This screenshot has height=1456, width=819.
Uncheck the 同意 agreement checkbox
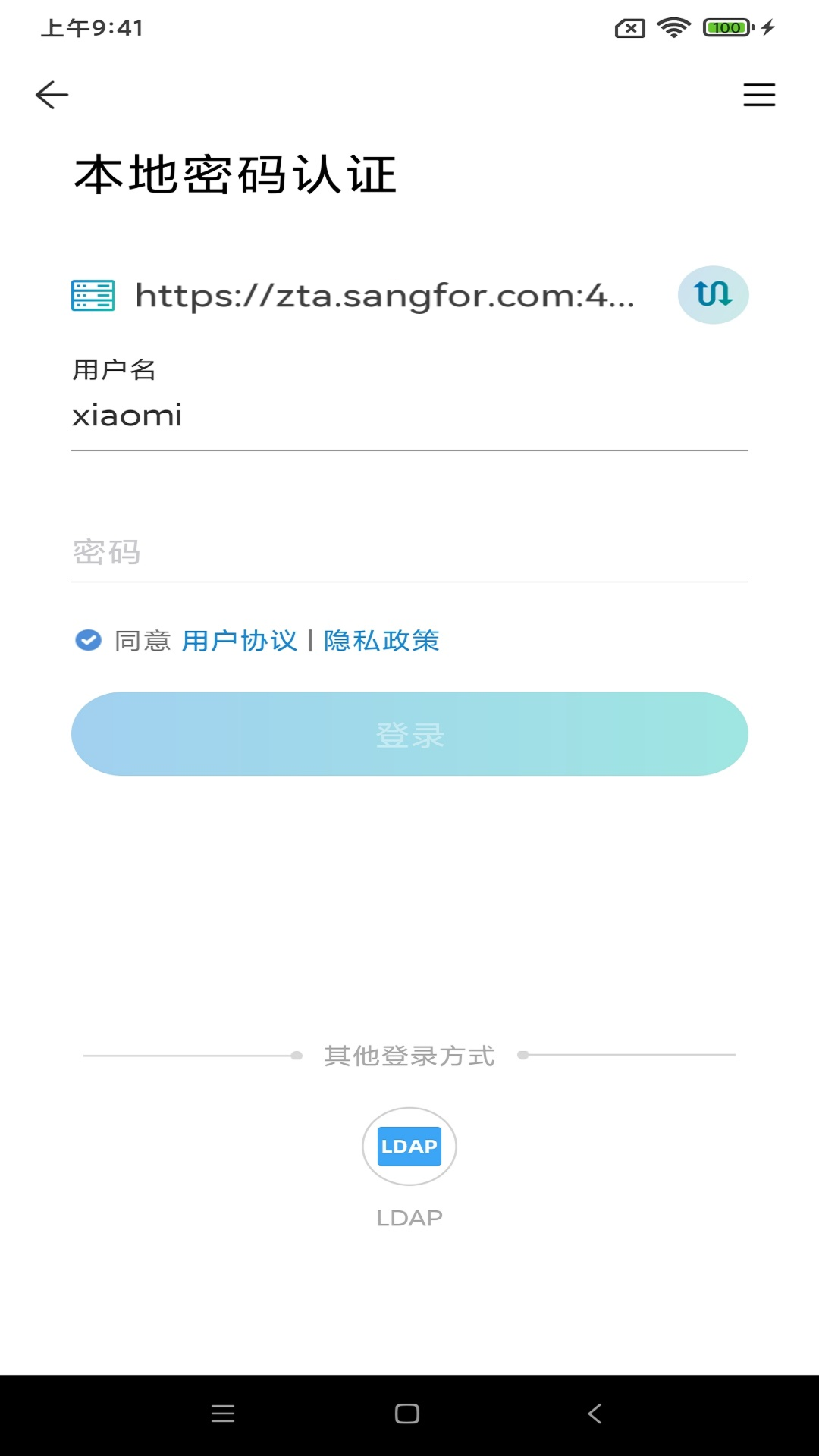89,641
